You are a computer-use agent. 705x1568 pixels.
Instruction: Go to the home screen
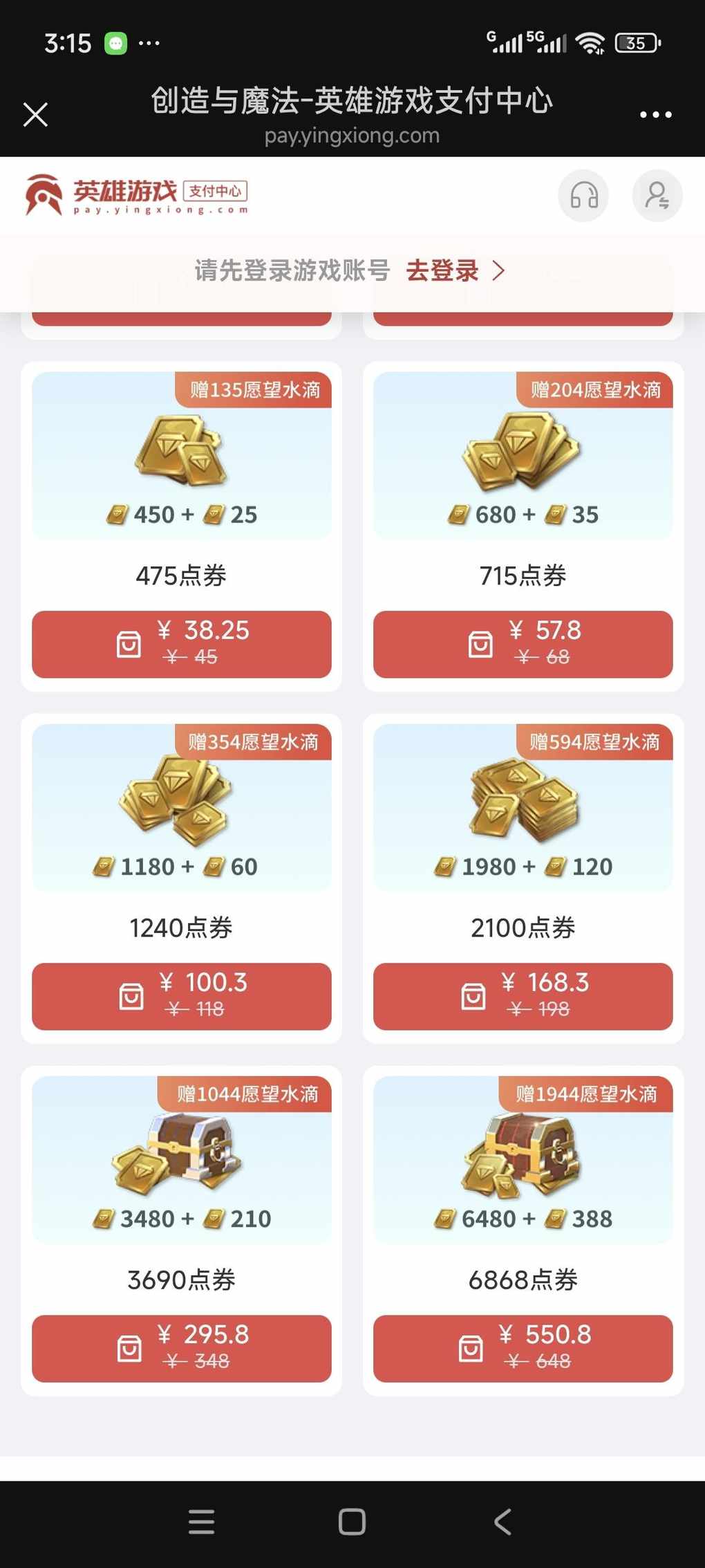point(352,1522)
